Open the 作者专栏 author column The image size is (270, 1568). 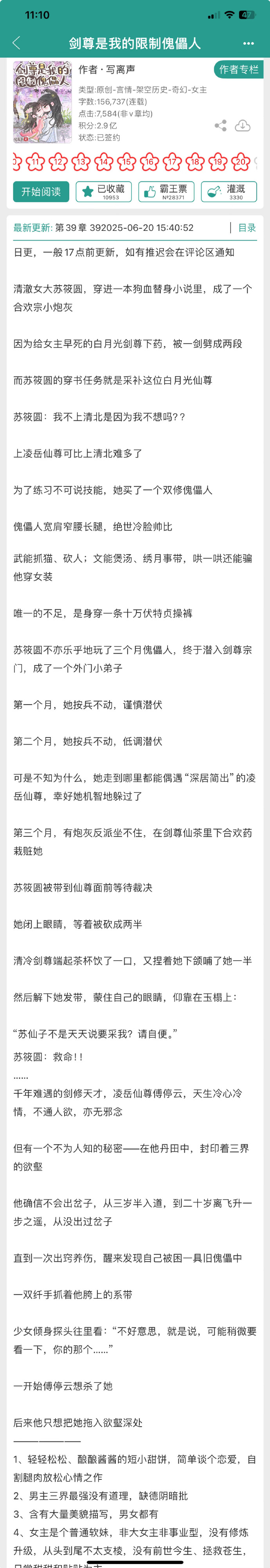pyautogui.click(x=238, y=69)
